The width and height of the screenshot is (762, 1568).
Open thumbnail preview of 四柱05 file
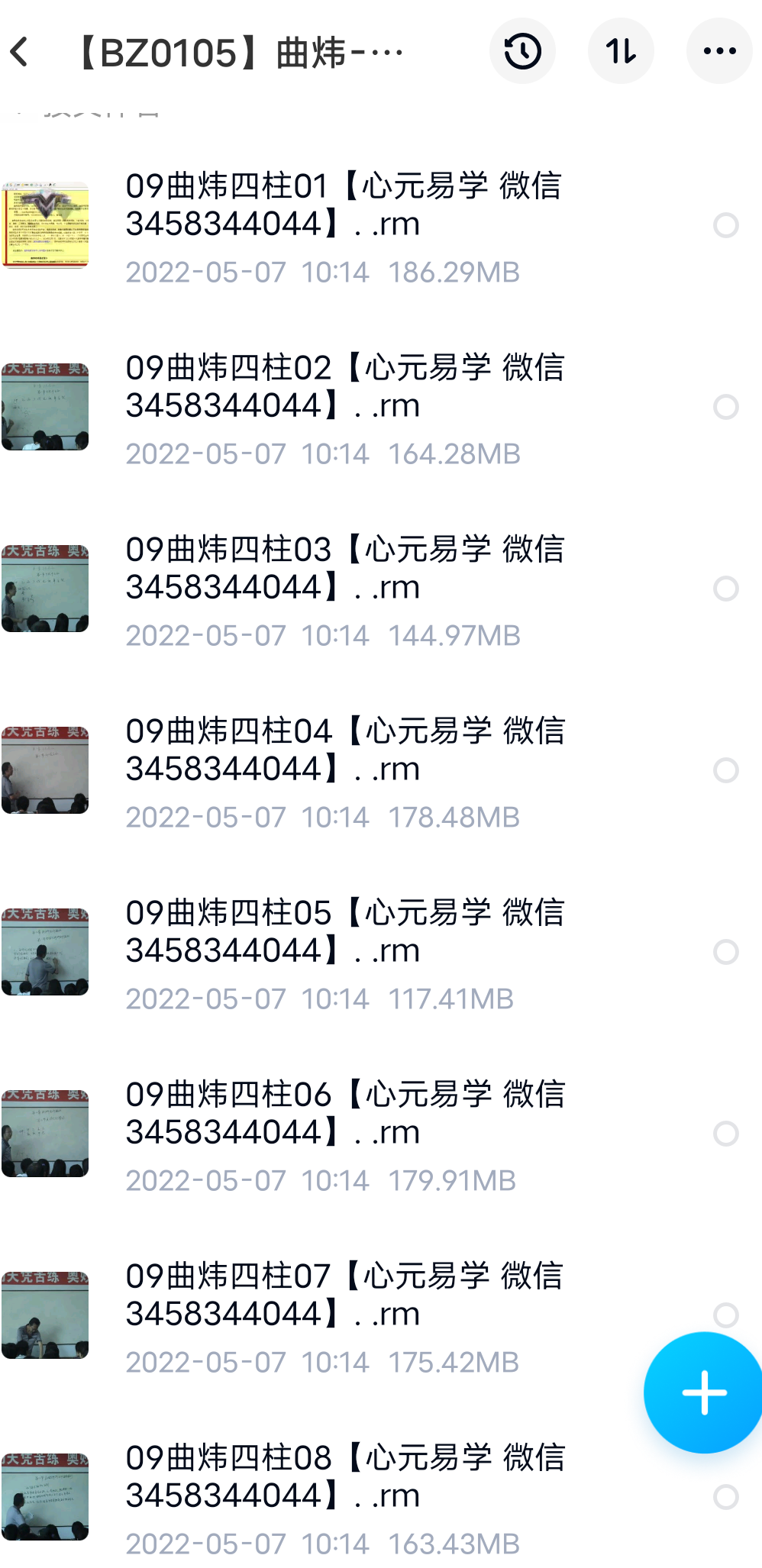click(46, 953)
